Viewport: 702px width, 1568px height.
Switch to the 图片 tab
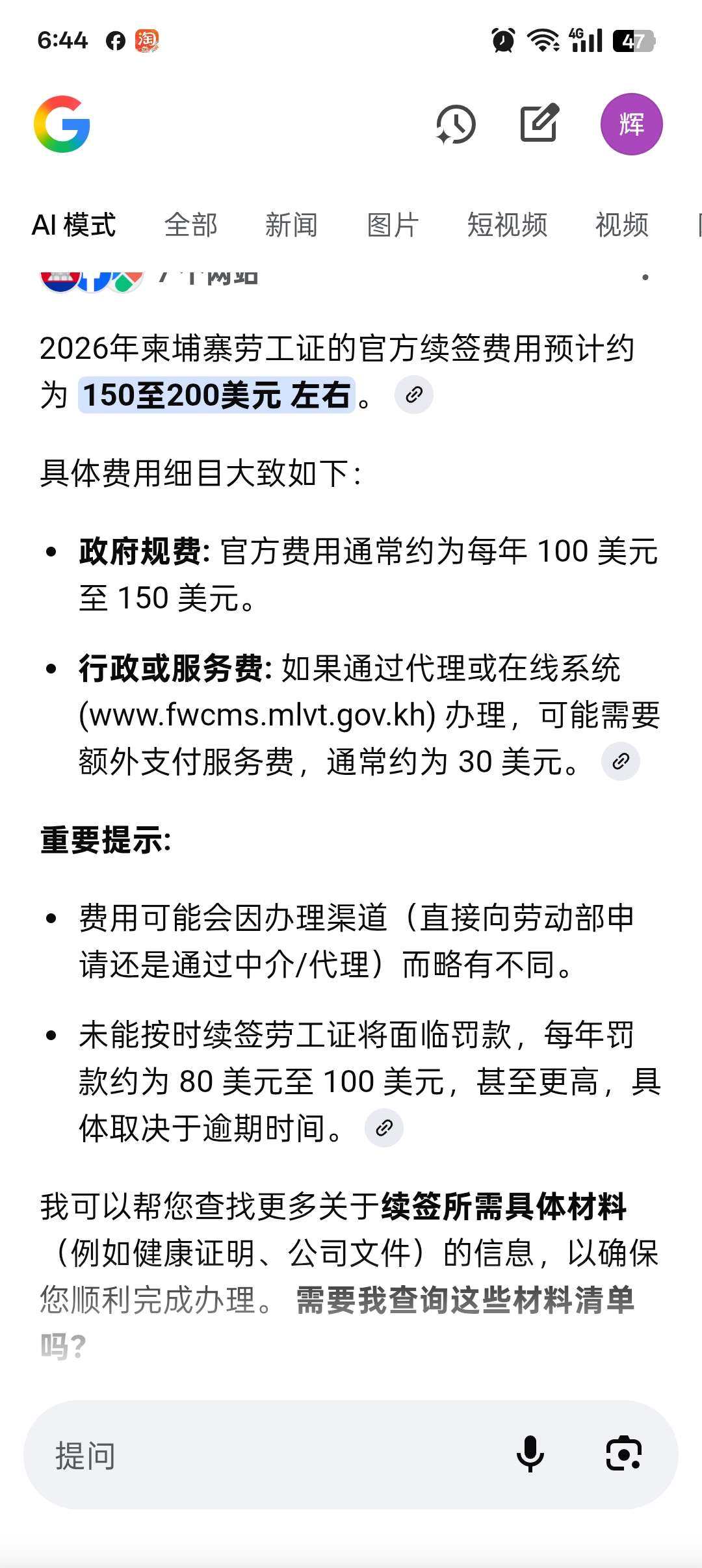[393, 226]
